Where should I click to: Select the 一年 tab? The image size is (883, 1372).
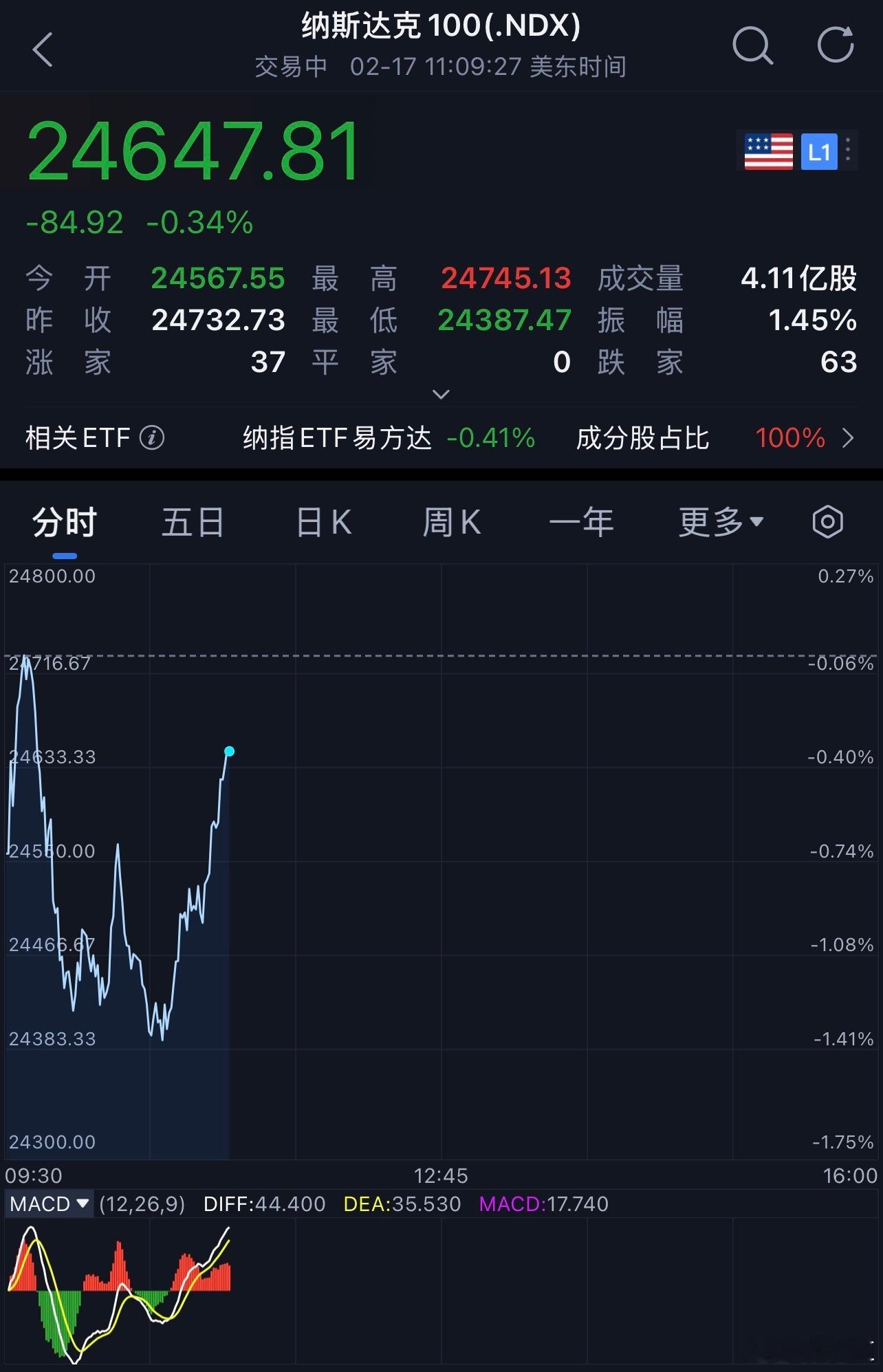click(x=583, y=522)
